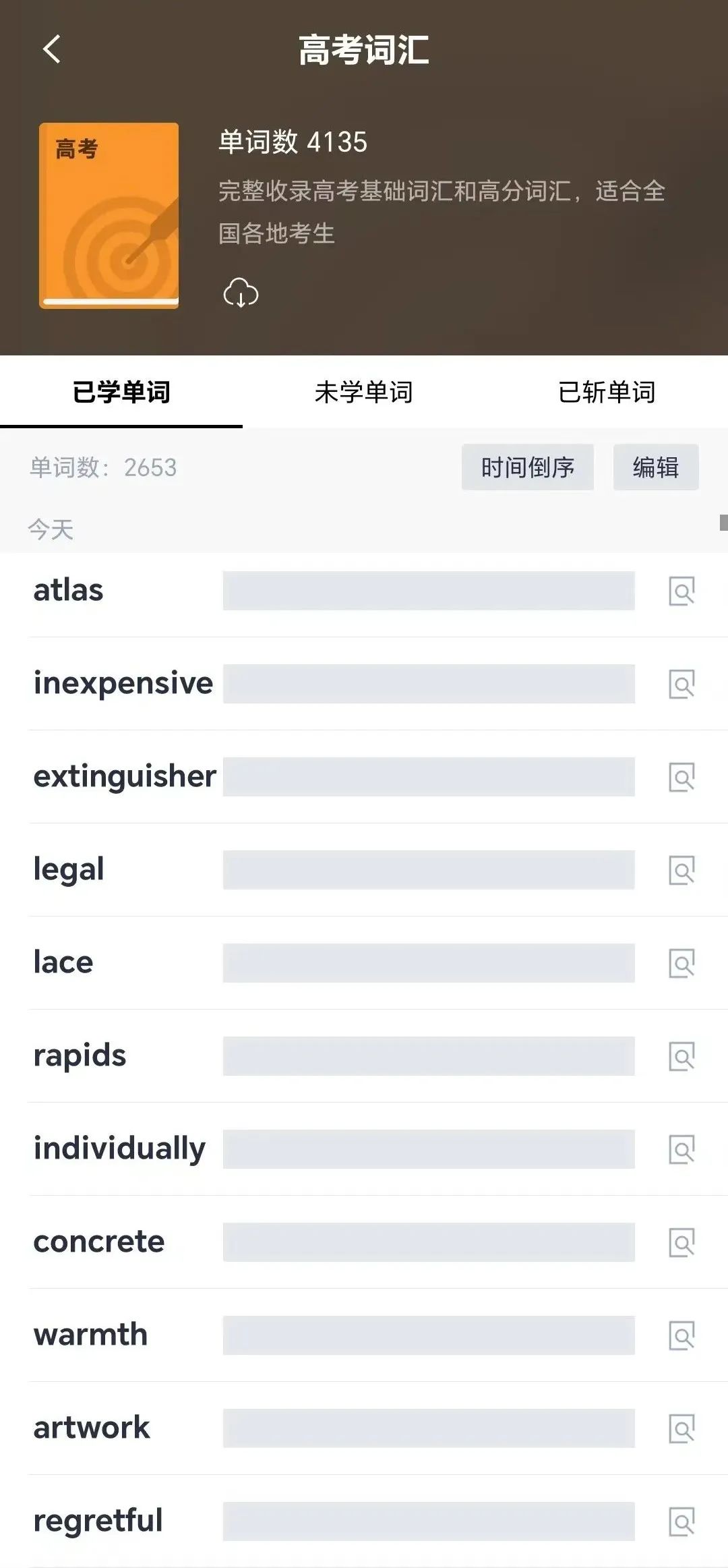Reveal the hidden meaning of rapids
Viewport: 728px width, 1568px height.
click(429, 1055)
